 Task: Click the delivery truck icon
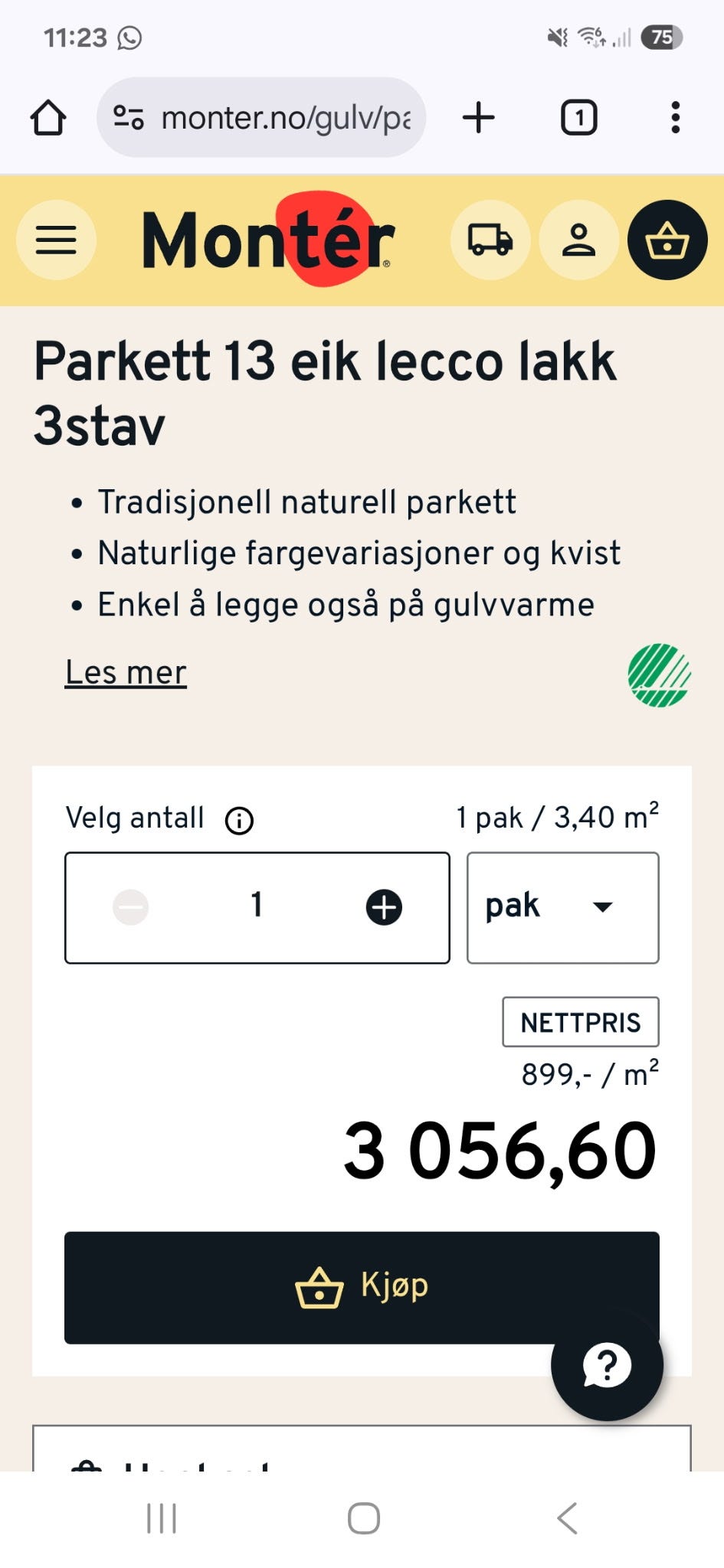tap(490, 240)
